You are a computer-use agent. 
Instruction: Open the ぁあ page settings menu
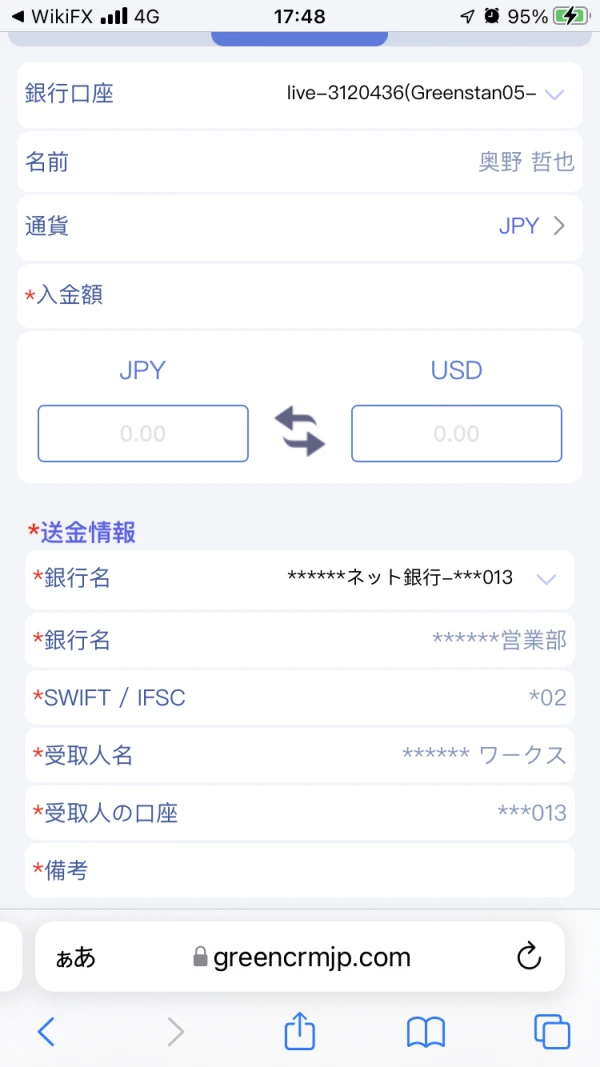point(76,958)
